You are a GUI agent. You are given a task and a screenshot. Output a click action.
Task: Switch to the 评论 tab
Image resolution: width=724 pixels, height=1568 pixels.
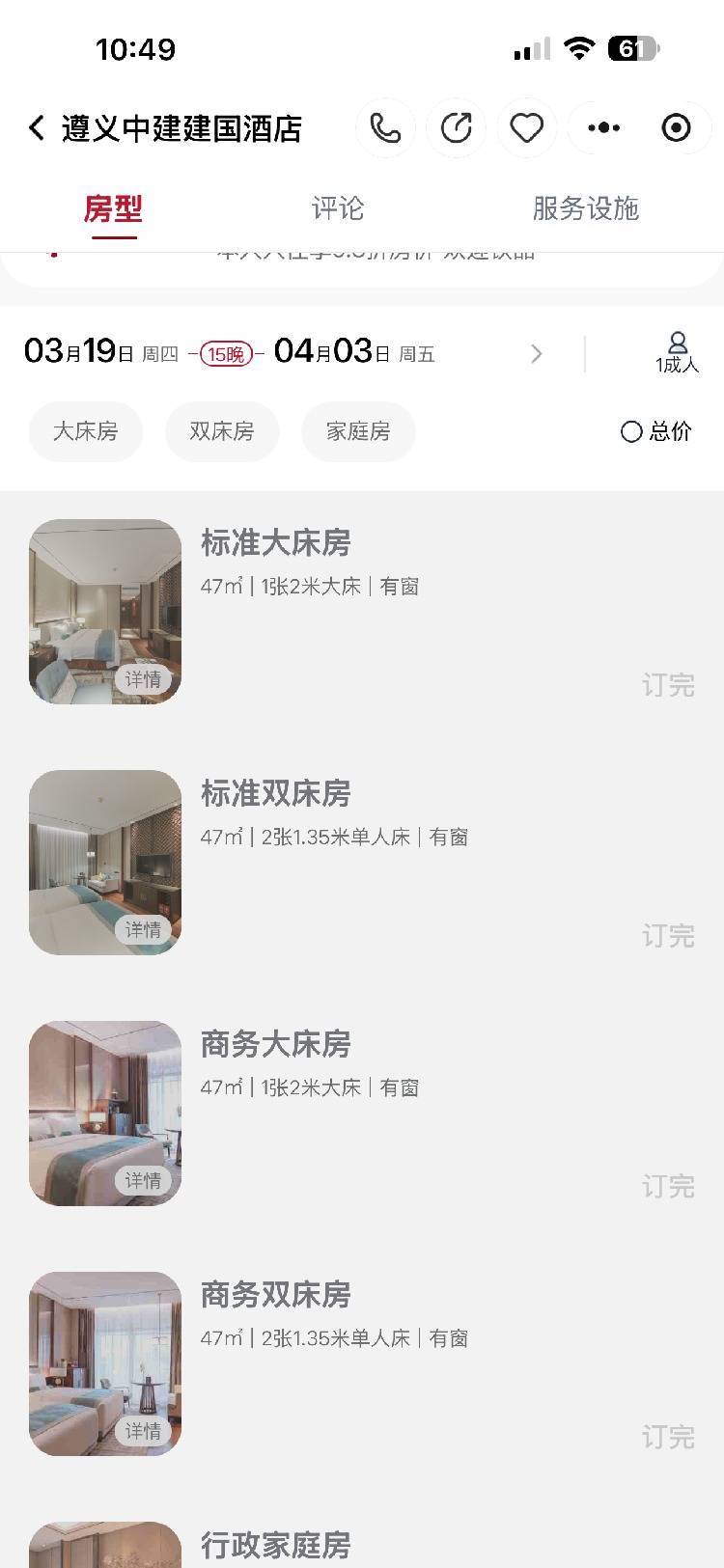[338, 208]
